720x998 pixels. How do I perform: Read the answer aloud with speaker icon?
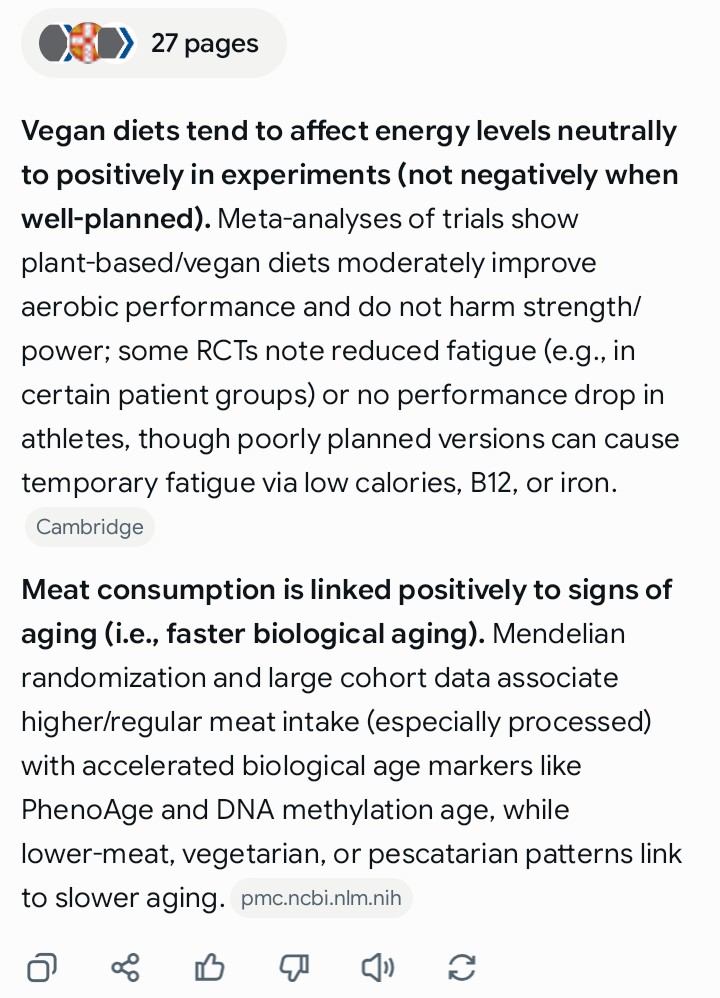(378, 967)
